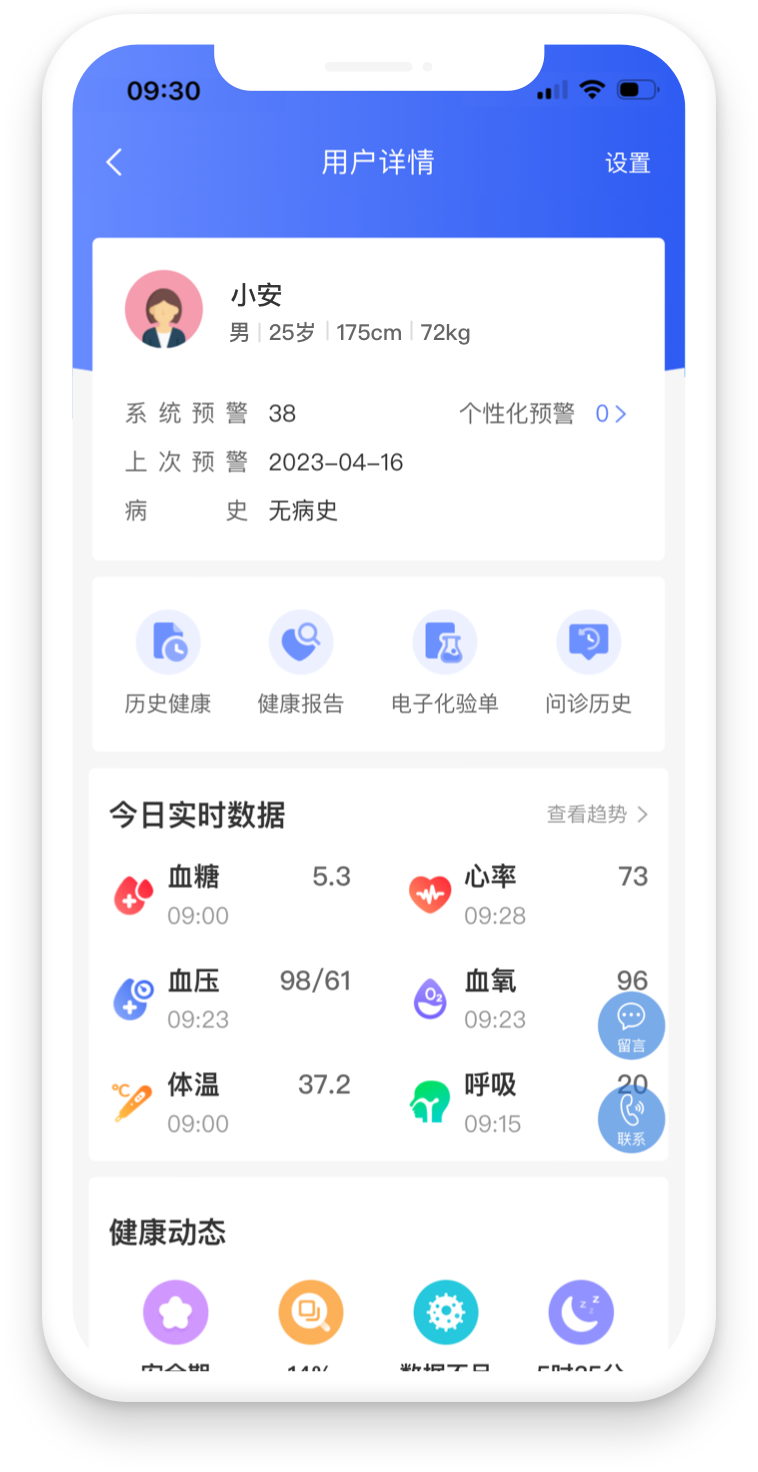758x1472 pixels.
Task: Open 设置 in the header
Action: click(x=628, y=163)
